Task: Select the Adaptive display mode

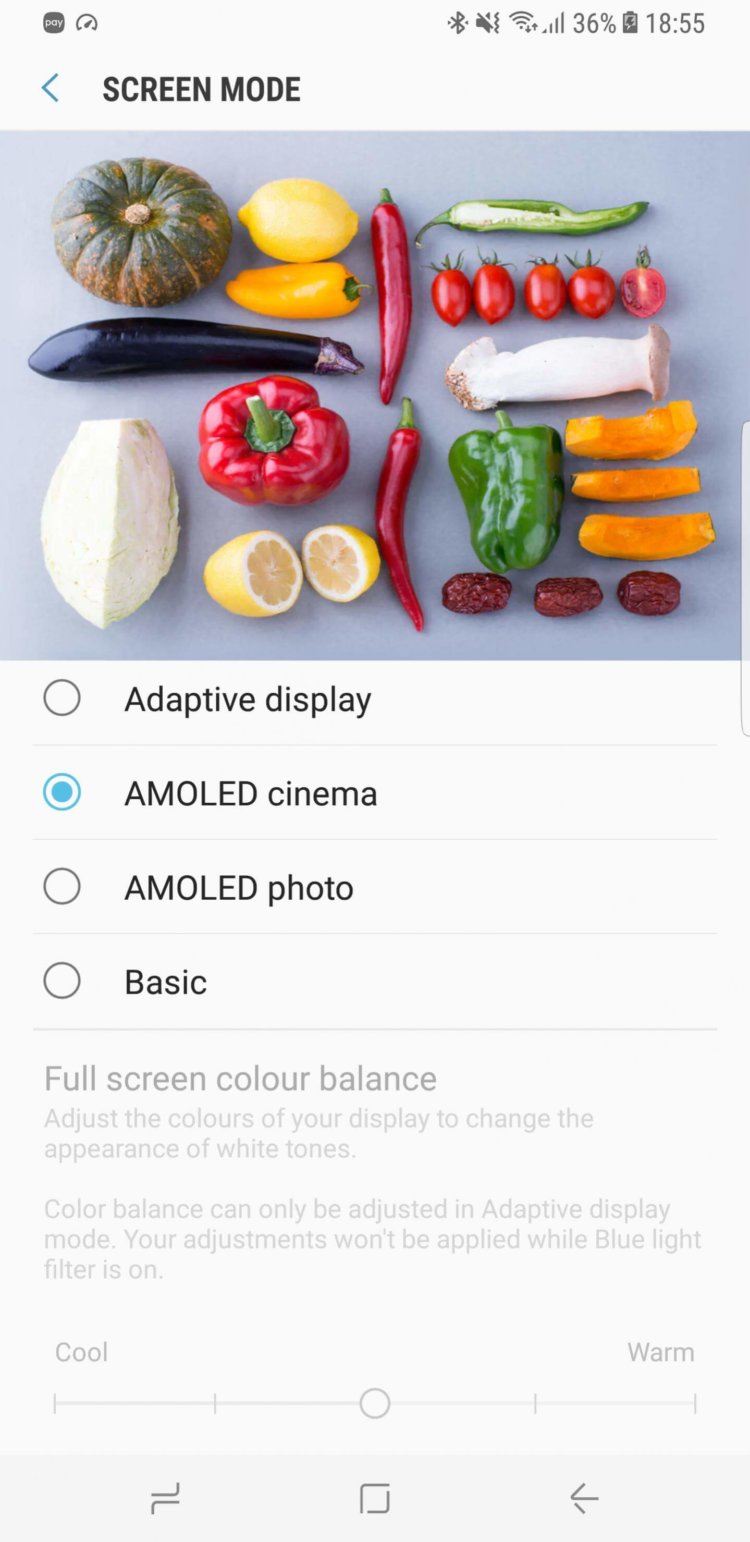Action: point(62,698)
